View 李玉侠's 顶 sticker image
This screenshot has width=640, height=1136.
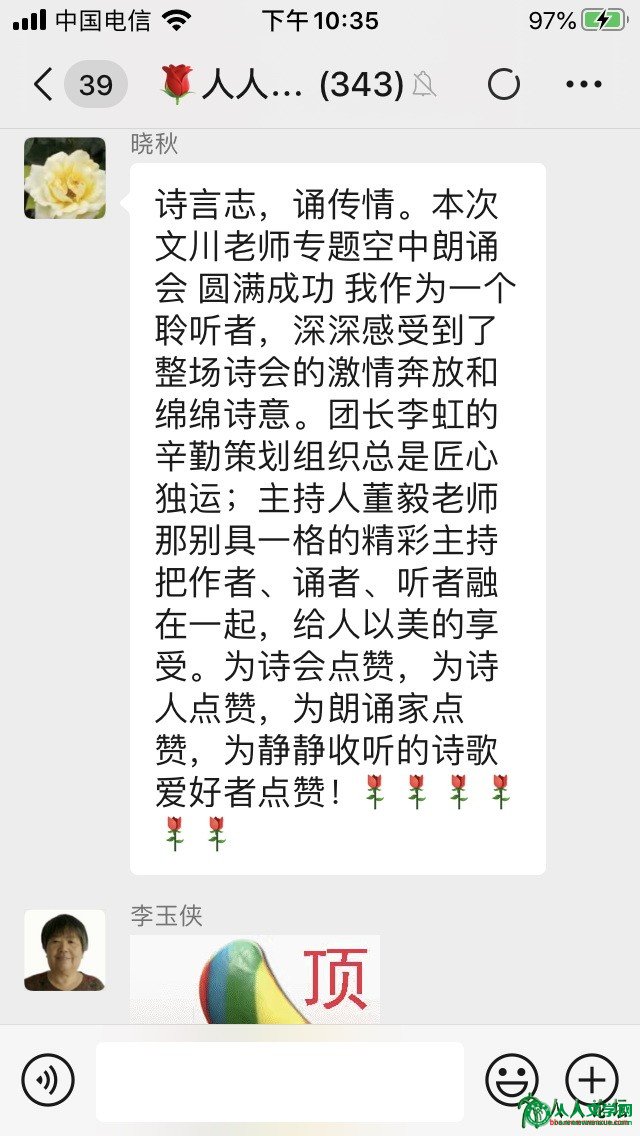click(255, 979)
